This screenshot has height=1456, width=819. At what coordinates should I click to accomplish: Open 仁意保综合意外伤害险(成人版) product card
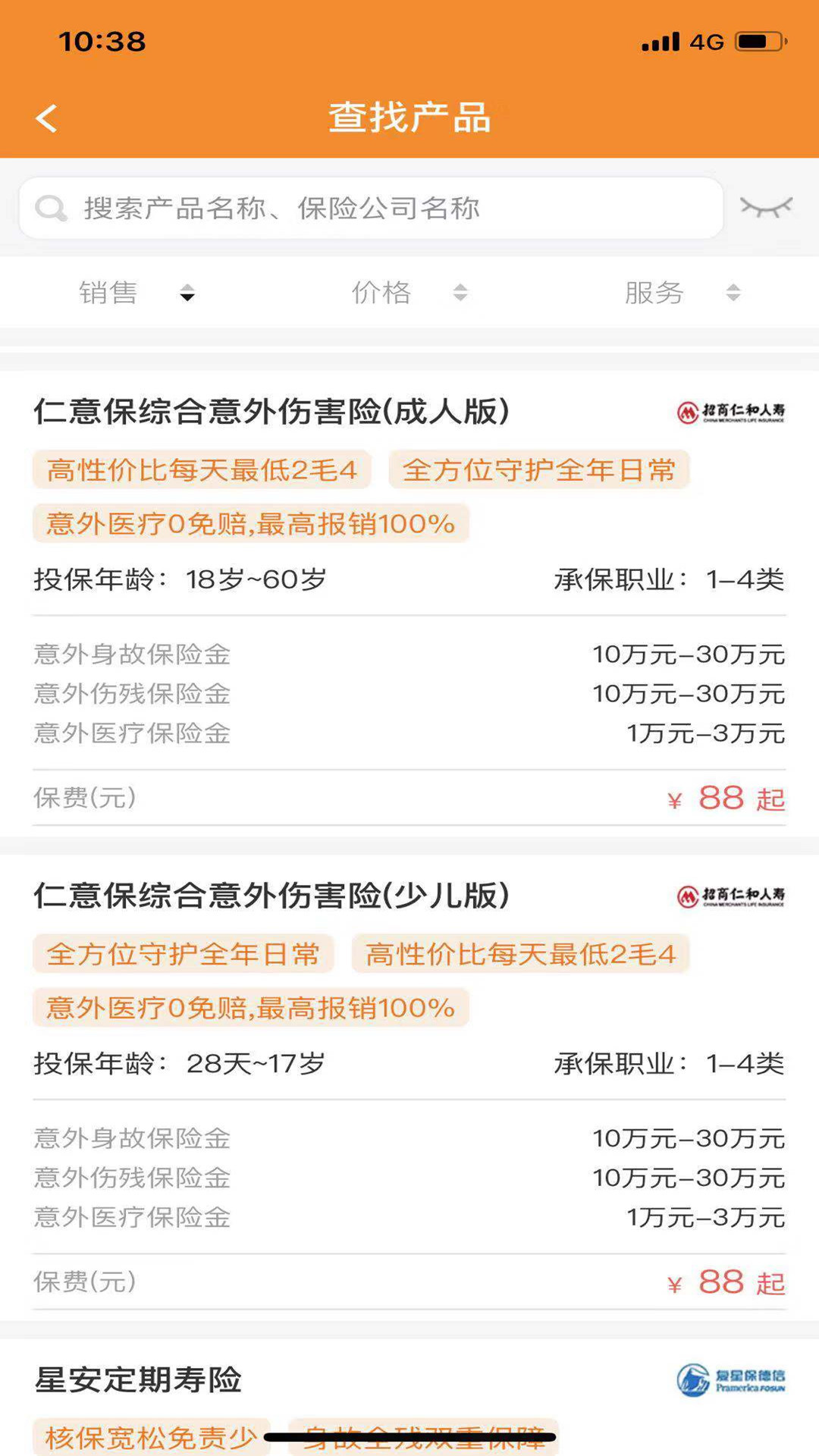(271, 412)
